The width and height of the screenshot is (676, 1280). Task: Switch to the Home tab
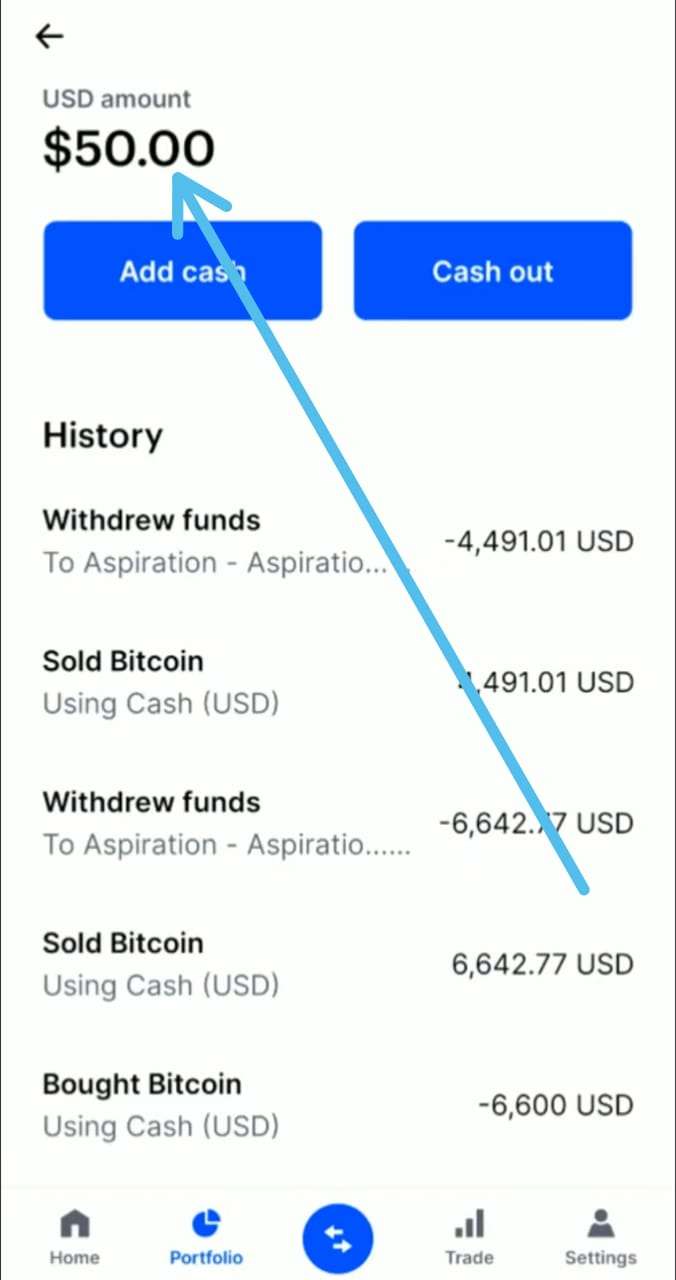pyautogui.click(x=75, y=1238)
